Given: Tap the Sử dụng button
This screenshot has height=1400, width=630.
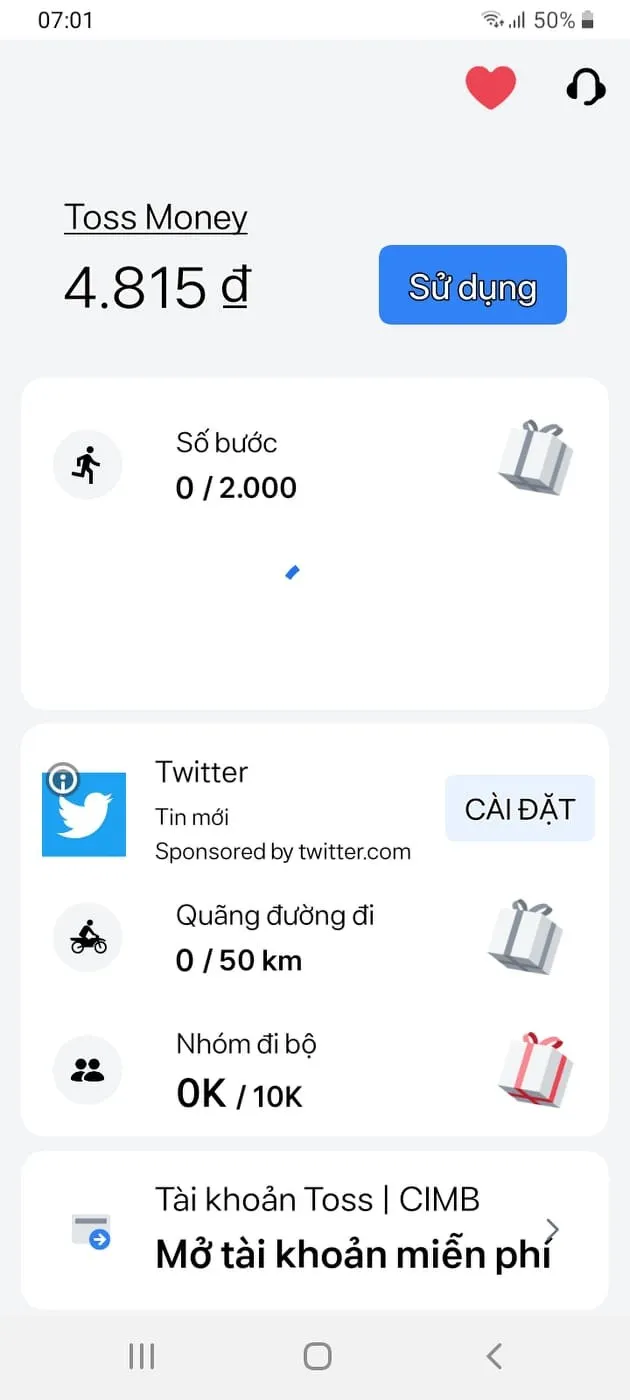Looking at the screenshot, I should tap(472, 286).
